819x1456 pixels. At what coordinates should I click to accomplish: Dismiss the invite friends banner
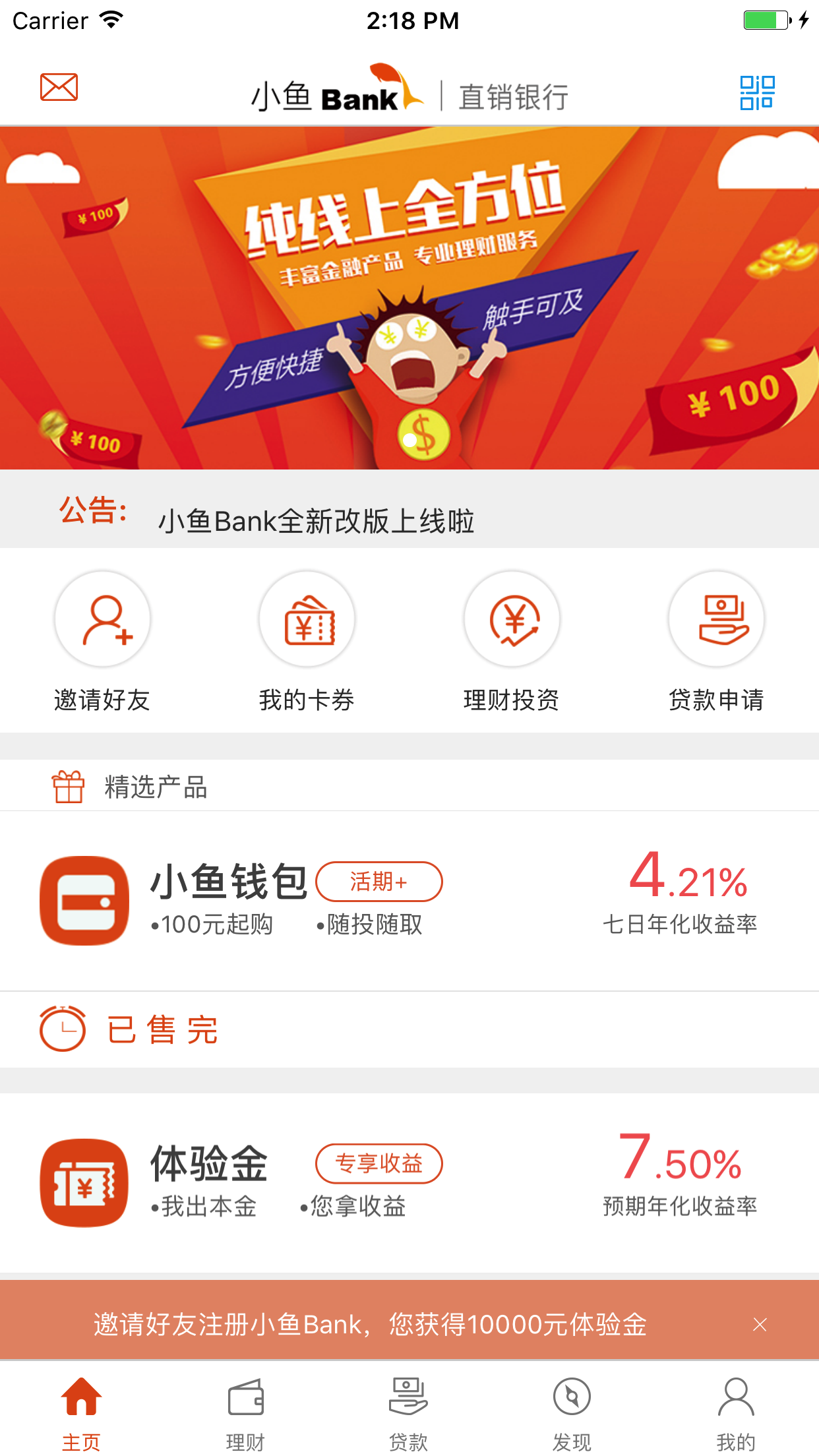tap(760, 1324)
